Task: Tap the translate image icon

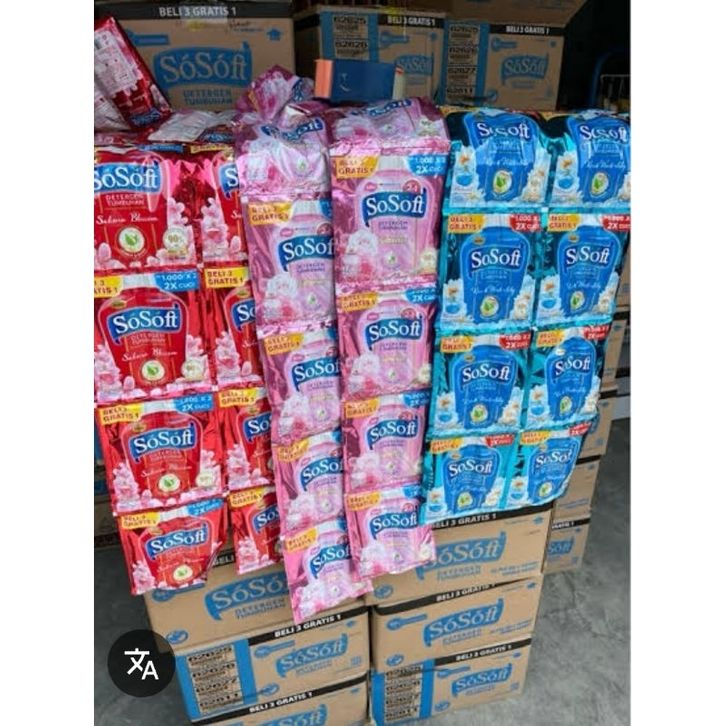Action: pyautogui.click(x=141, y=662)
